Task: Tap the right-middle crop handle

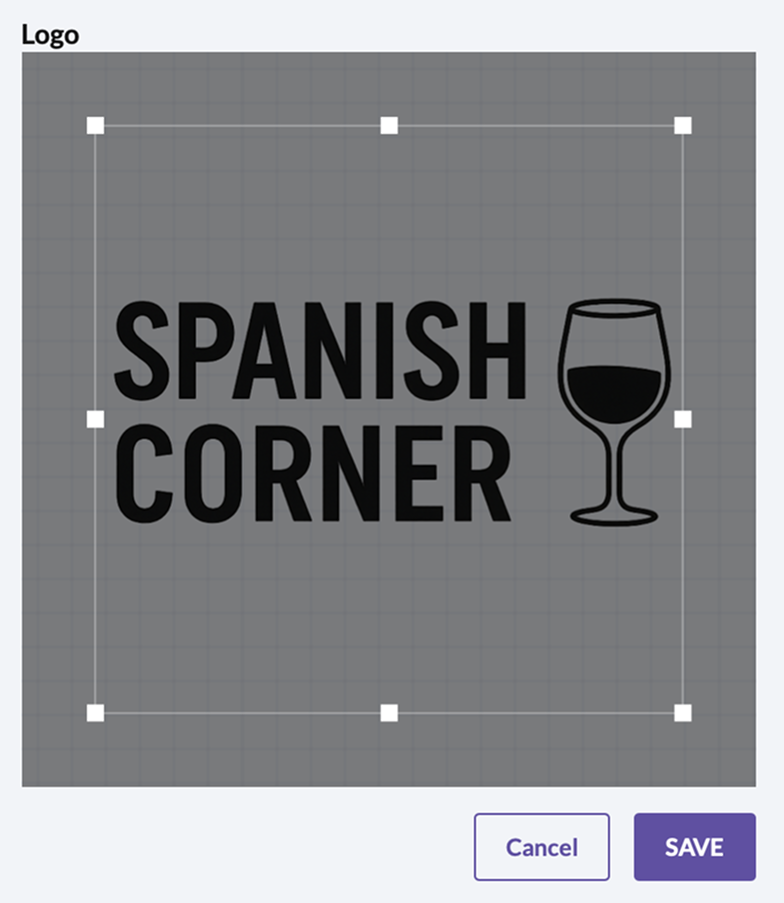Action: (x=683, y=419)
